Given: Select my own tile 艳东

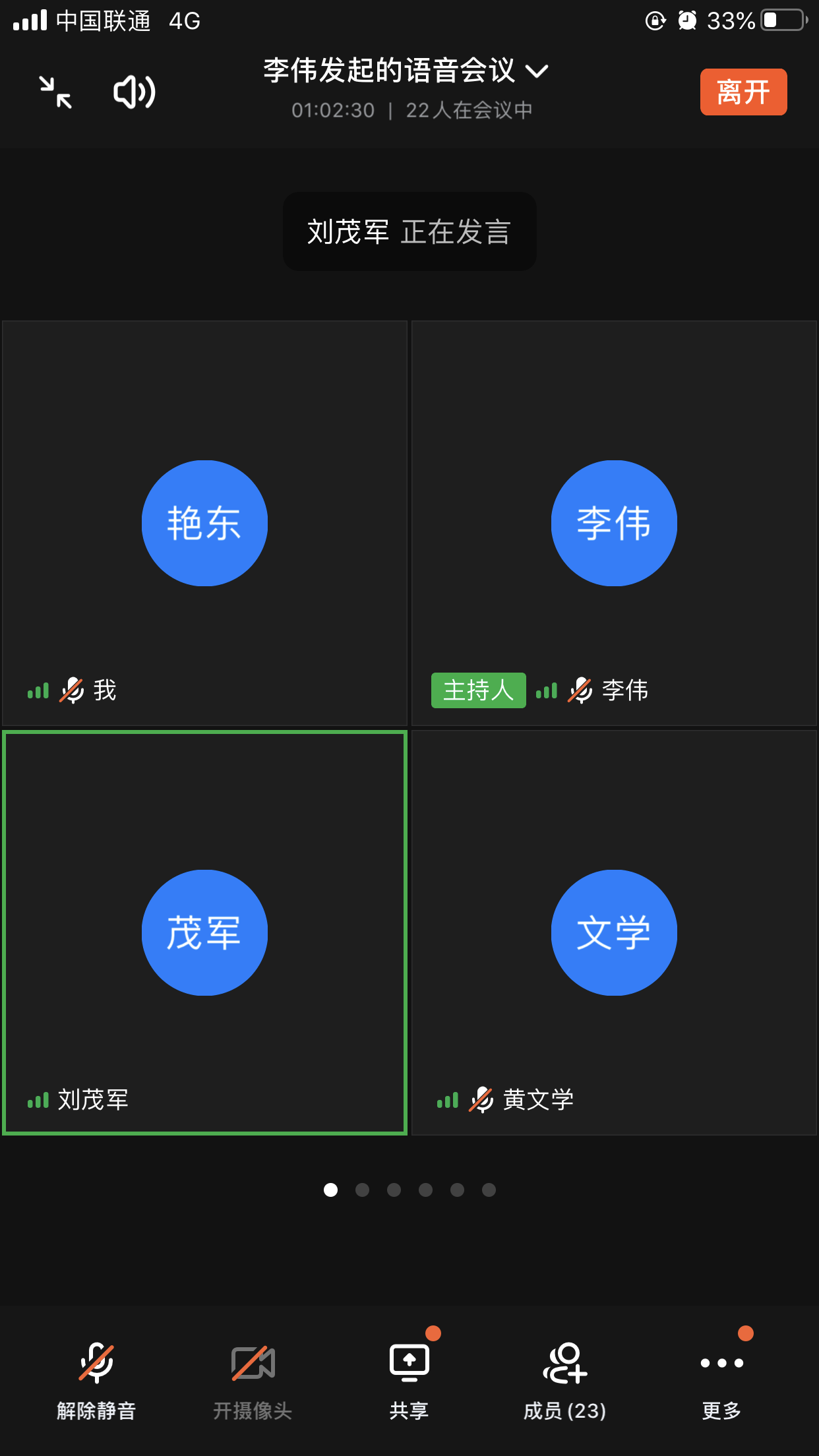Looking at the screenshot, I should tap(204, 523).
